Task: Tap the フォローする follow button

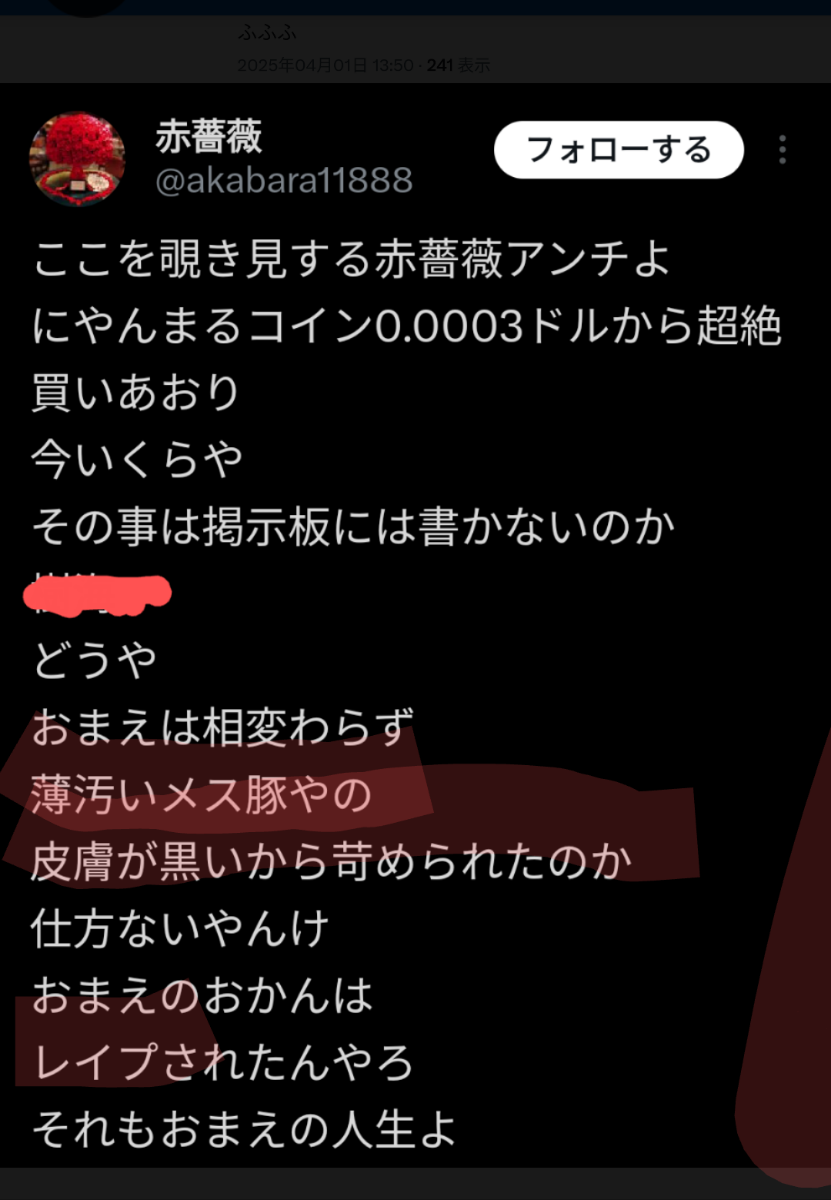Action: click(618, 150)
